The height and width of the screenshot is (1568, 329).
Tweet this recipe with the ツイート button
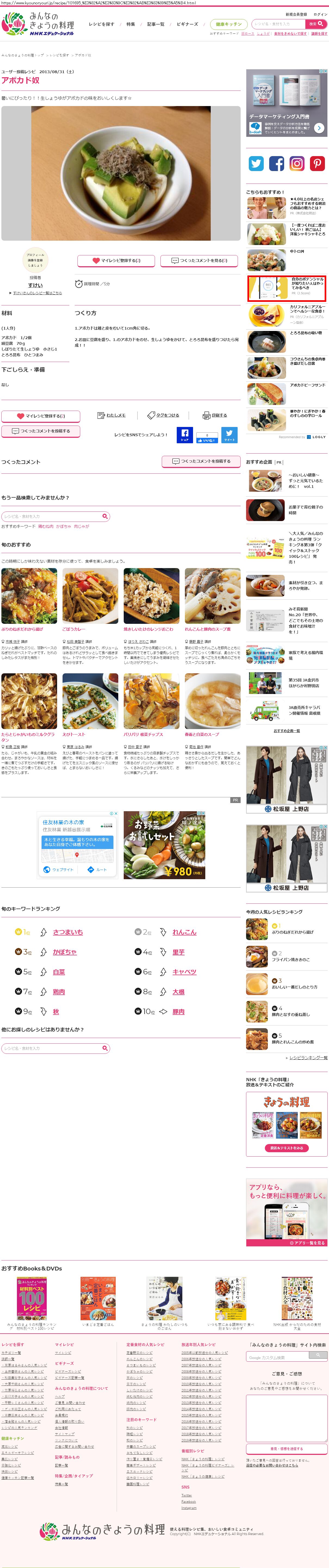pyautogui.click(x=229, y=435)
